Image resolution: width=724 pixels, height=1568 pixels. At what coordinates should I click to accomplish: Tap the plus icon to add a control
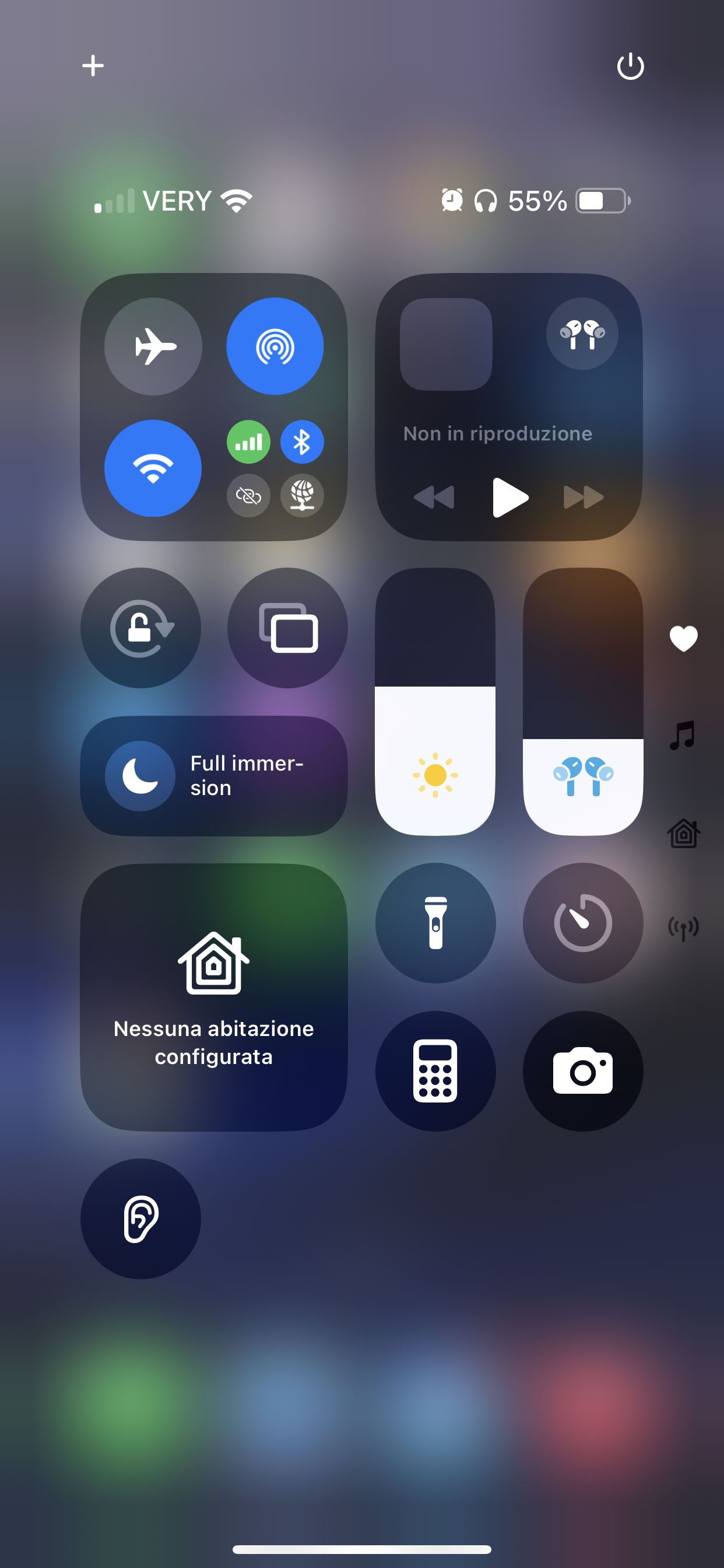[x=93, y=65]
